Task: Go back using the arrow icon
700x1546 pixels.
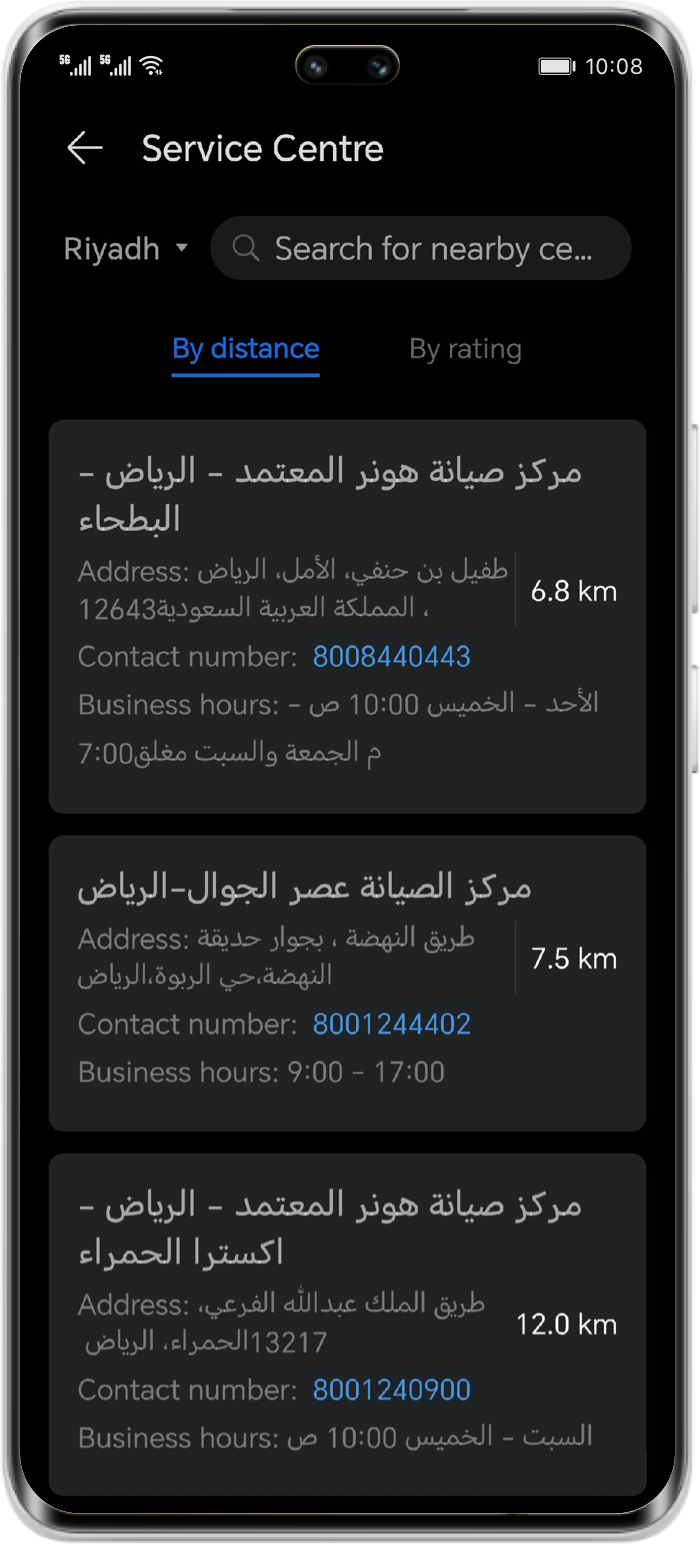Action: (85, 149)
